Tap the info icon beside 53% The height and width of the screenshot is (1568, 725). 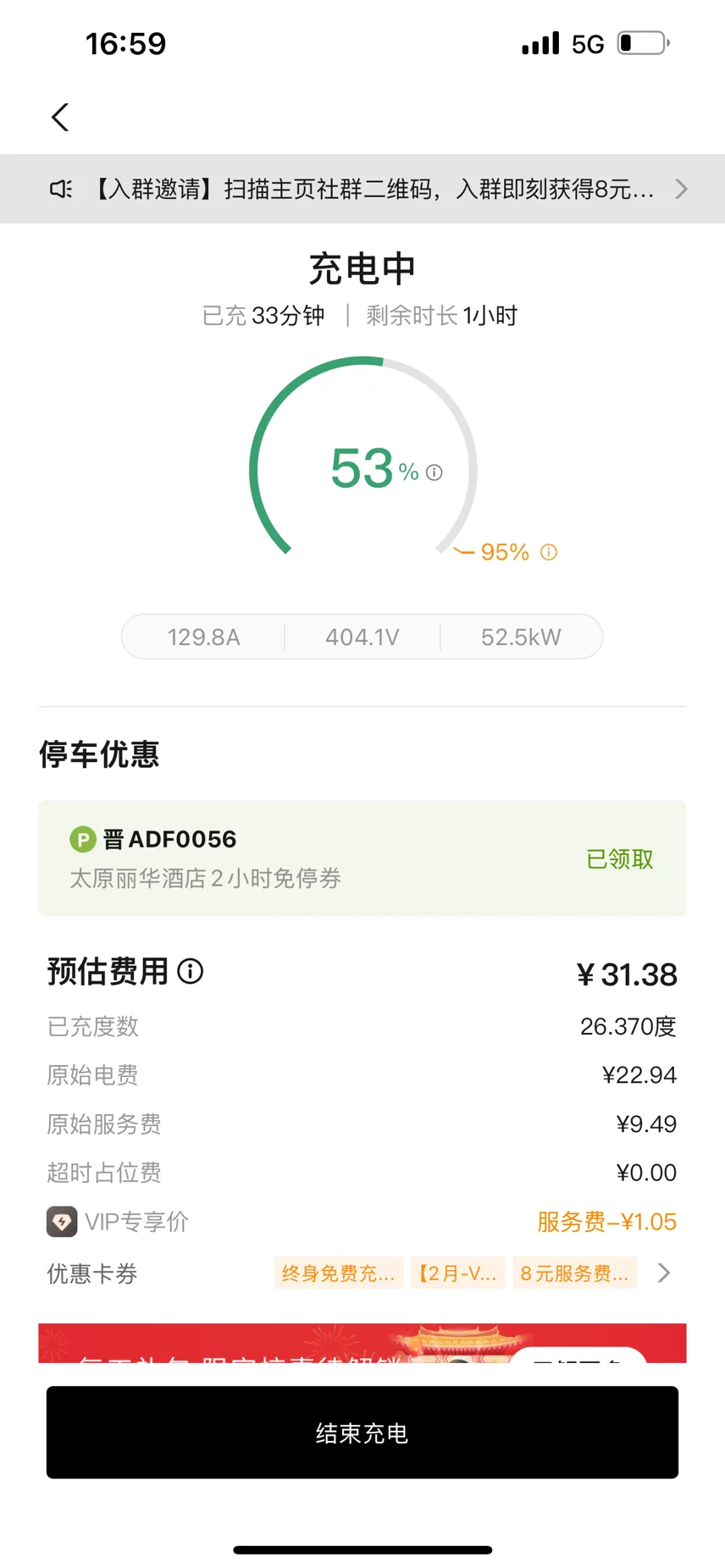[434, 472]
